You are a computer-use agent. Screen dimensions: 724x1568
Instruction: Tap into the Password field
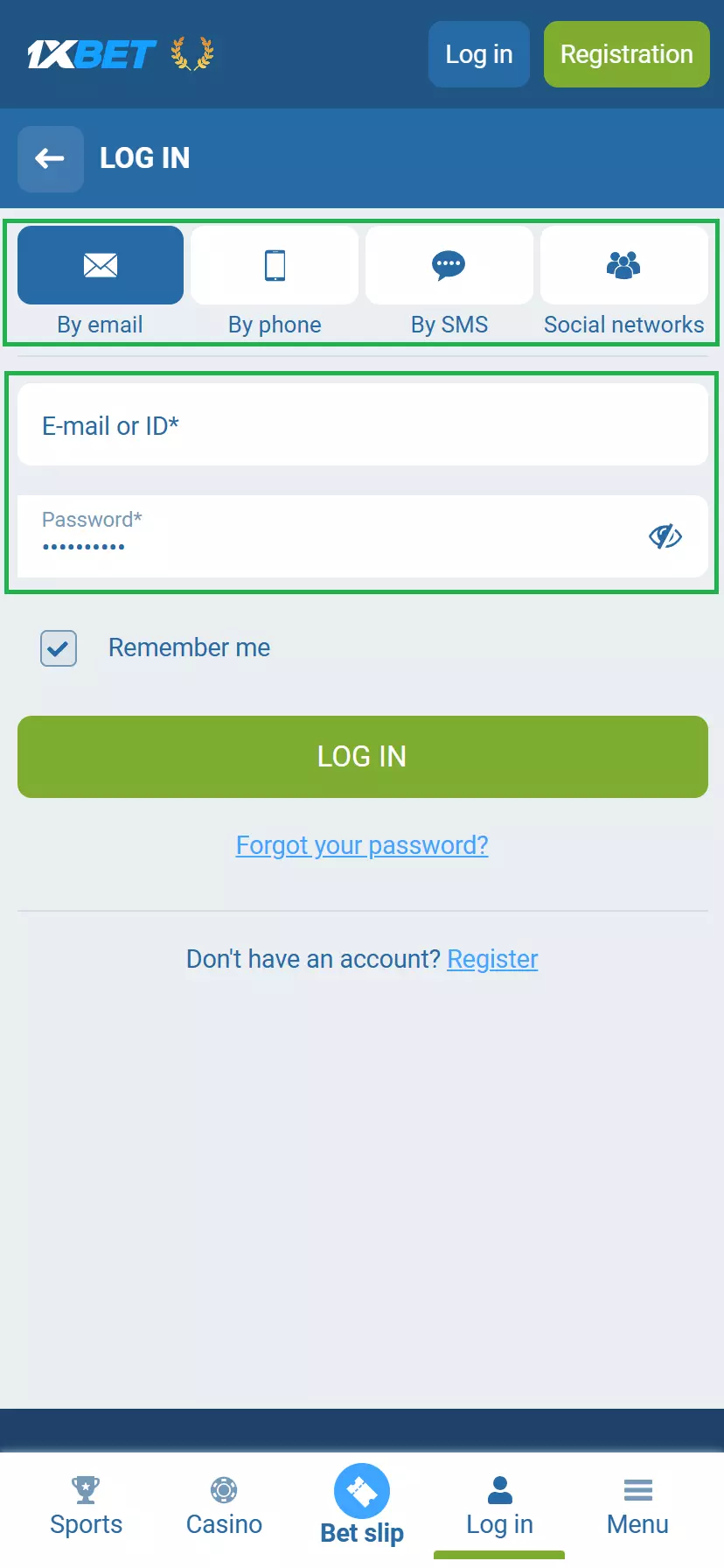[x=332, y=536]
